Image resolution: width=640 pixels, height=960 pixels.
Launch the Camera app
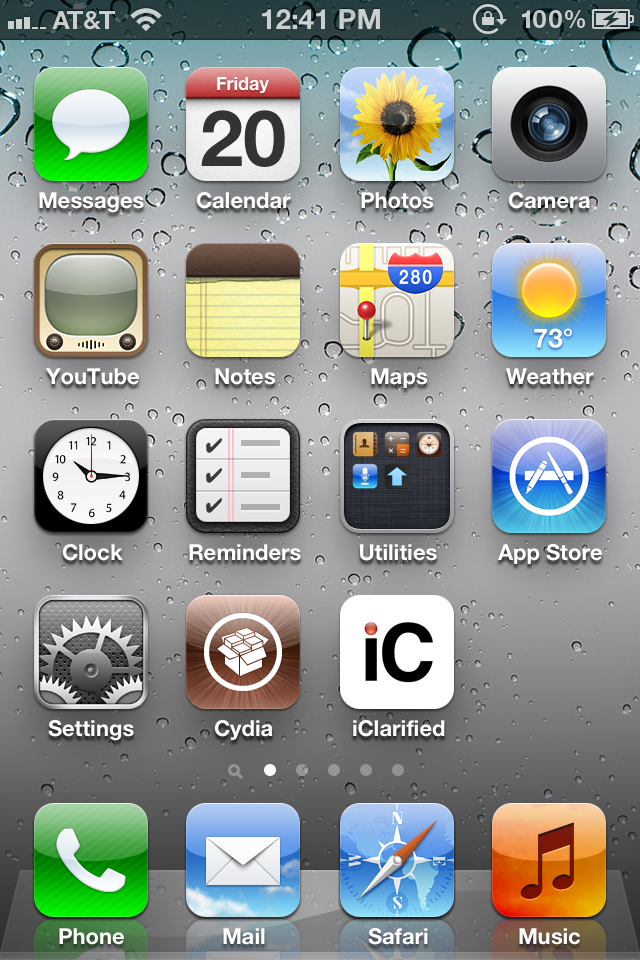(x=549, y=124)
